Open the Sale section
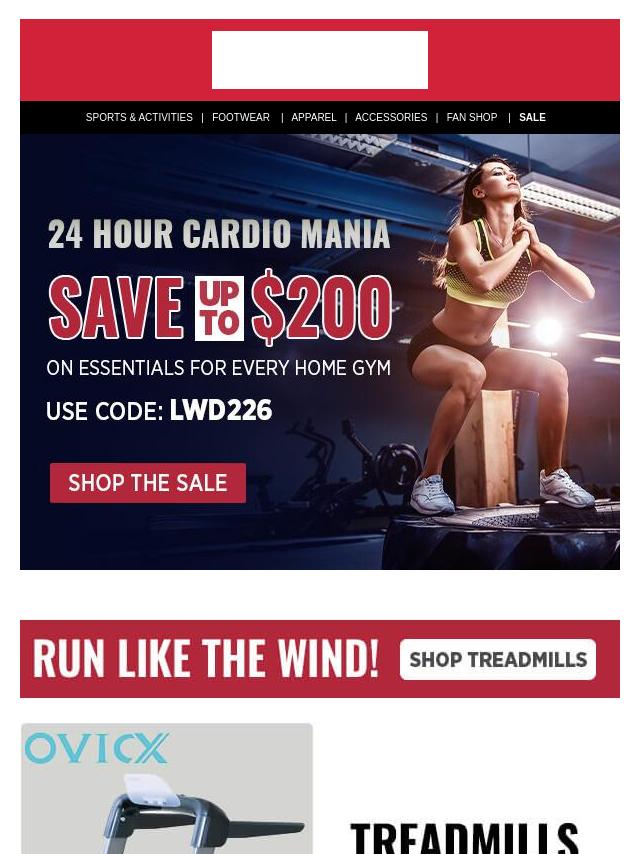Viewport: 640px width, 854px height. coord(532,118)
